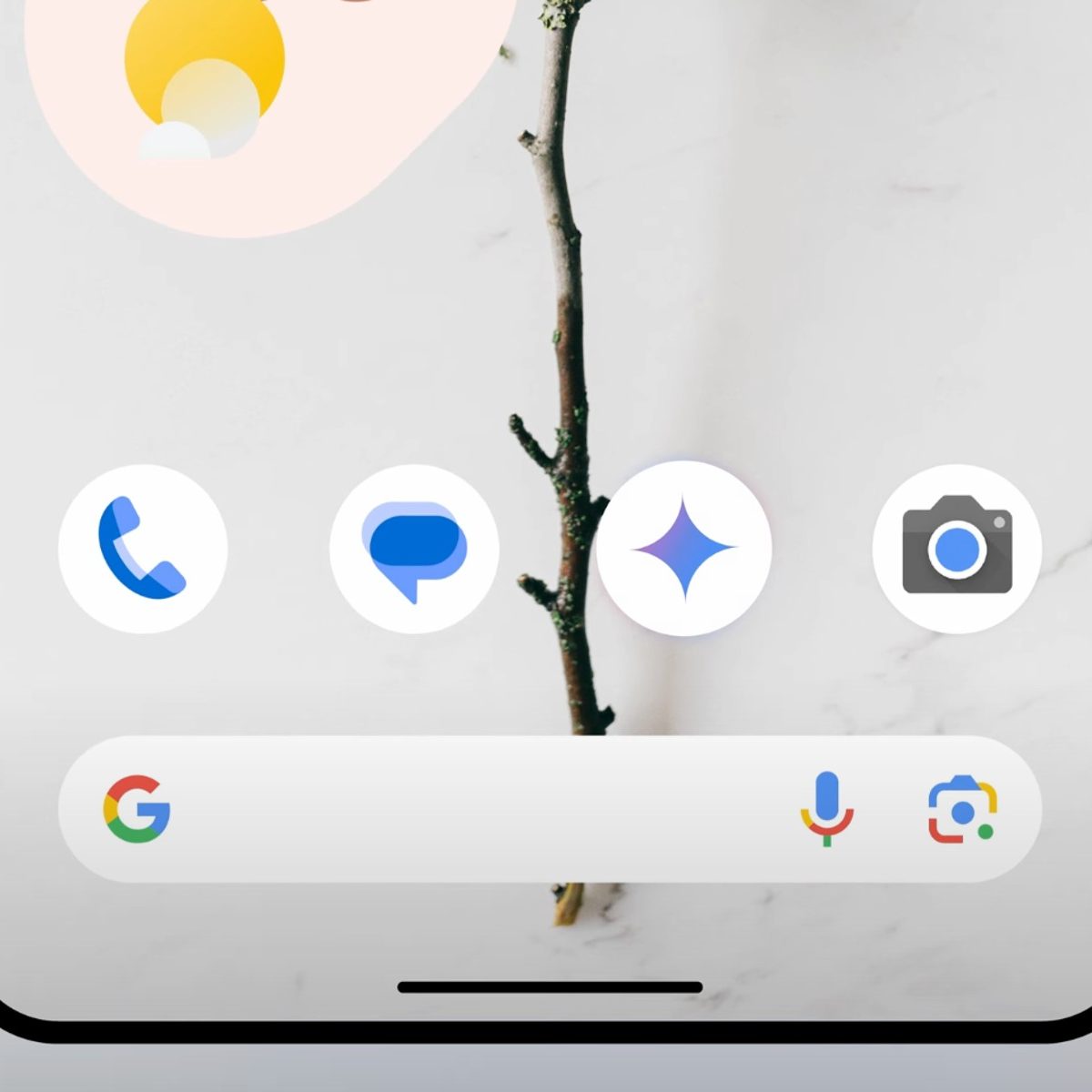Launch the Camera app
Viewport: 1092px width, 1092px height.
point(956,549)
